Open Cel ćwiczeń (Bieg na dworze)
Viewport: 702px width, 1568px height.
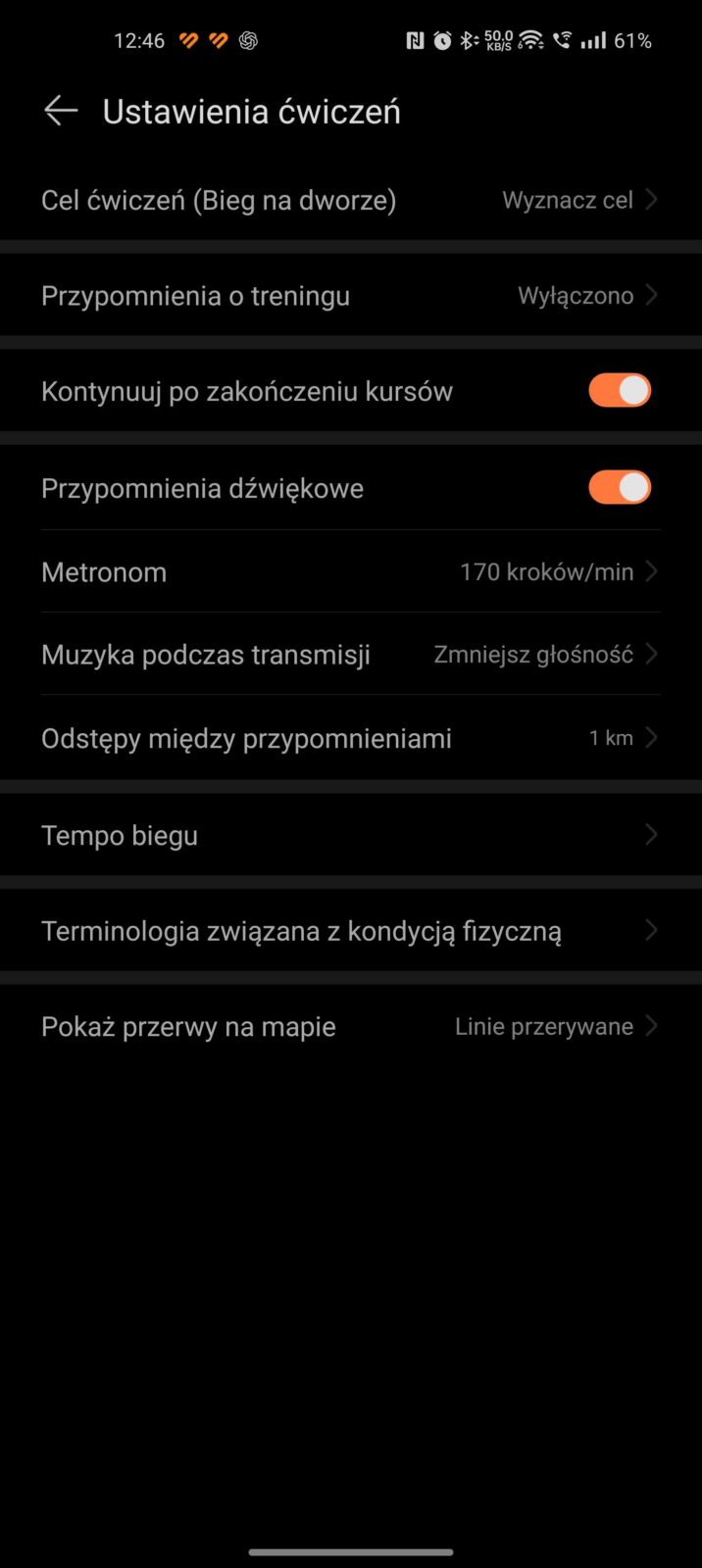(x=350, y=201)
